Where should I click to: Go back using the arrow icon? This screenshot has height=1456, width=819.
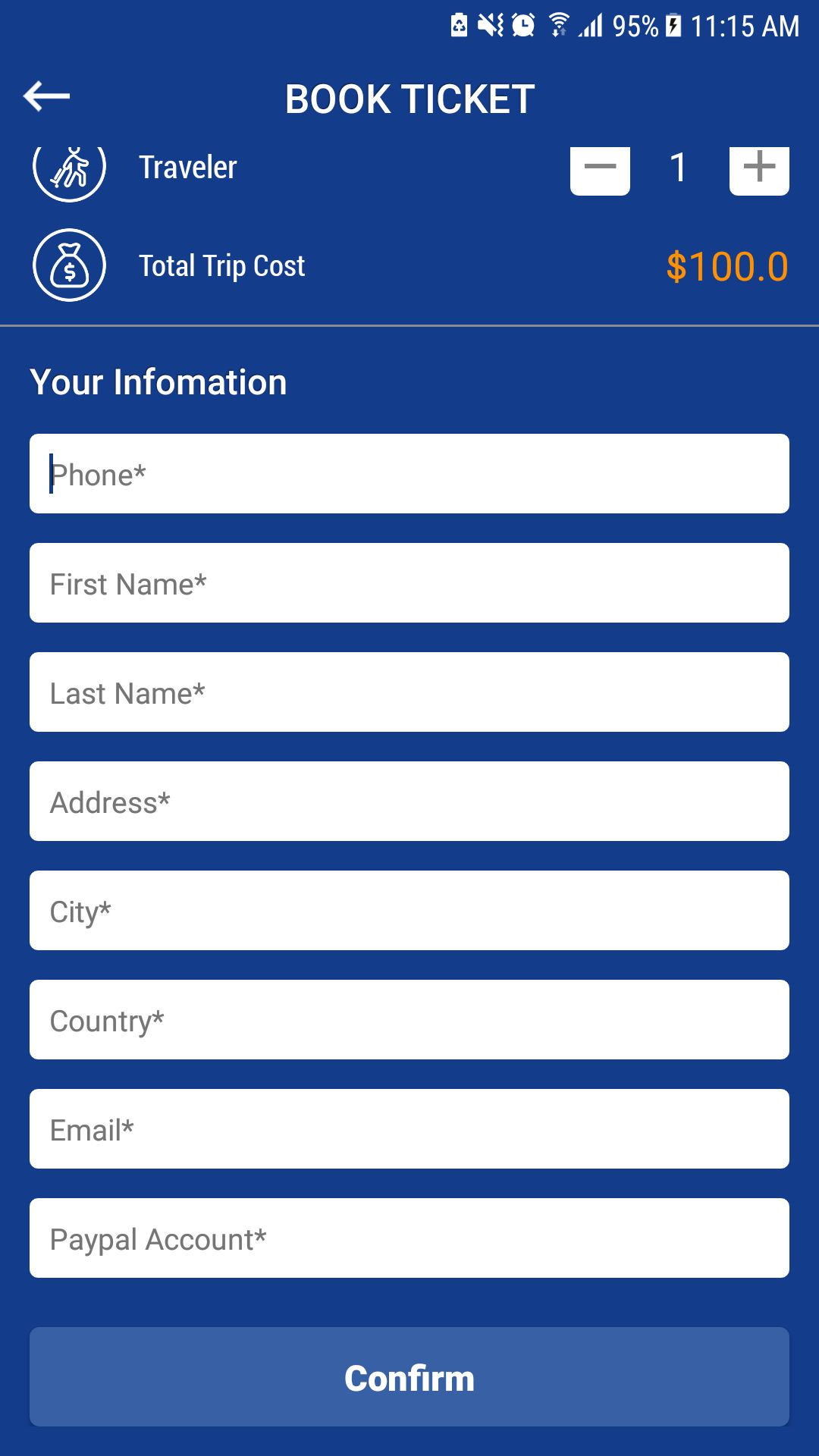click(x=47, y=96)
